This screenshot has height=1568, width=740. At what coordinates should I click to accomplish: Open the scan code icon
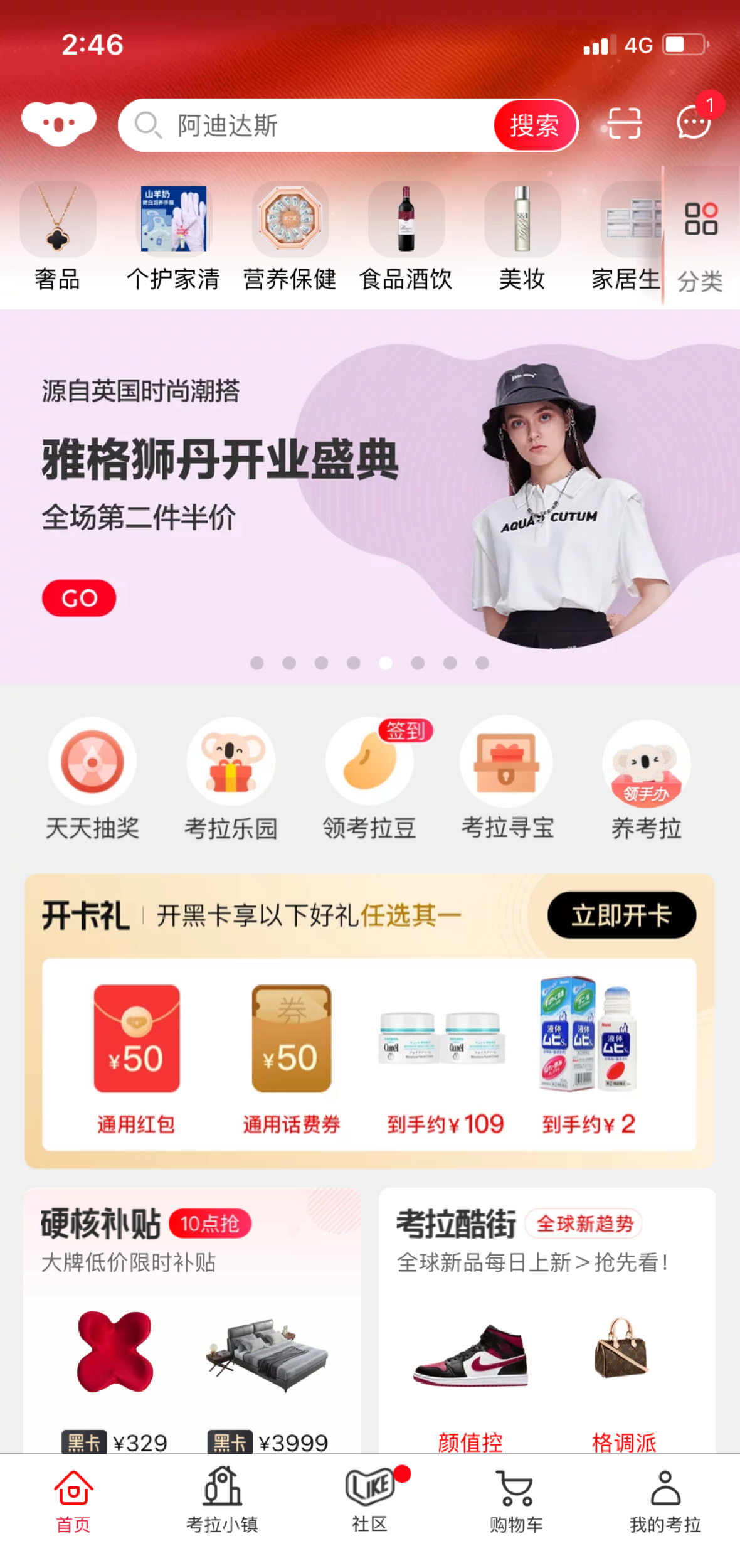[624, 123]
